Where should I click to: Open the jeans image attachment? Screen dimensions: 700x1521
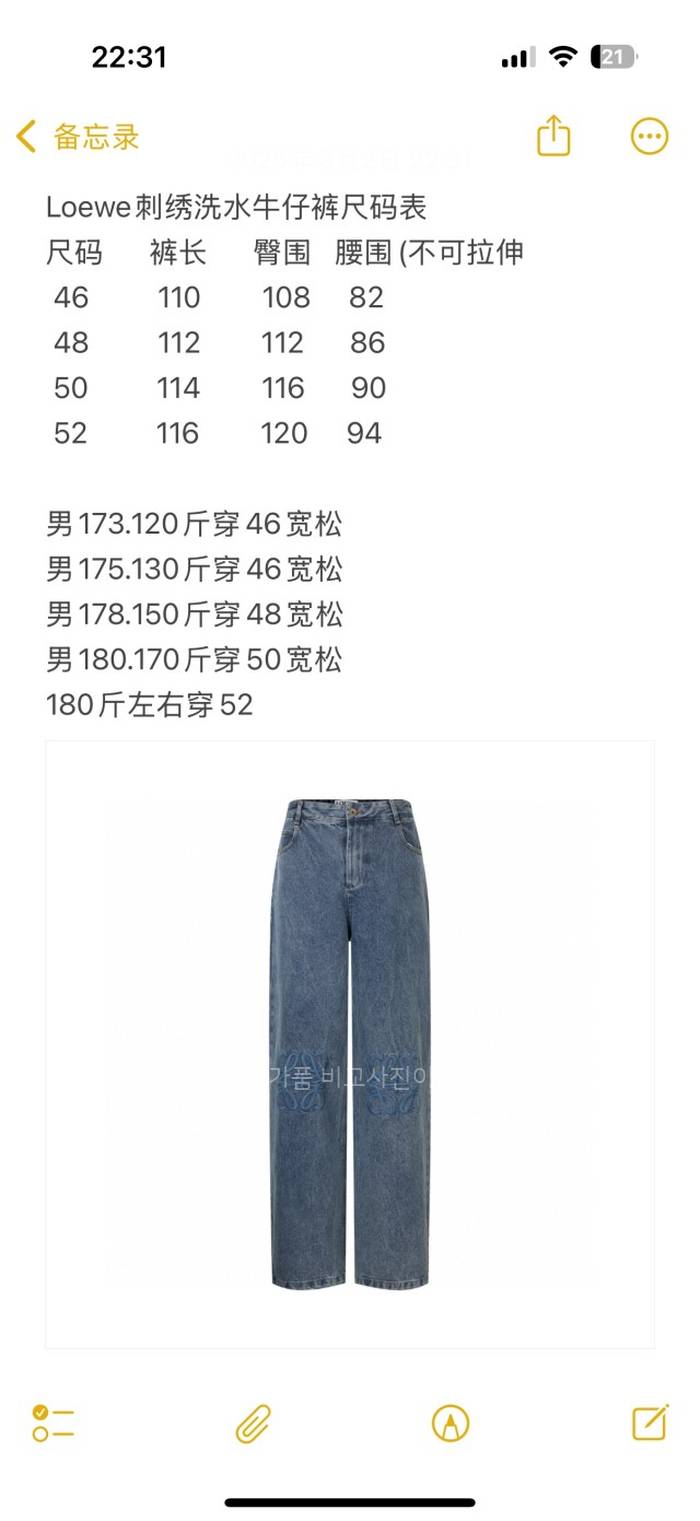(350, 1043)
